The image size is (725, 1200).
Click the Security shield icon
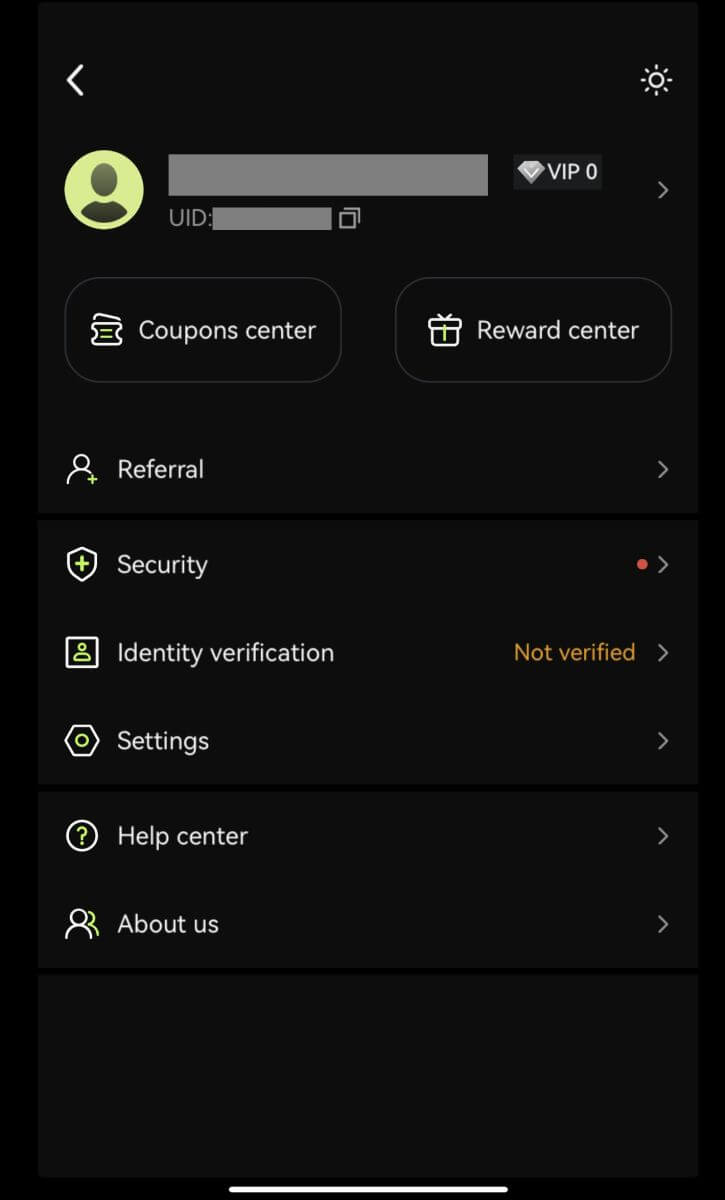click(81, 564)
